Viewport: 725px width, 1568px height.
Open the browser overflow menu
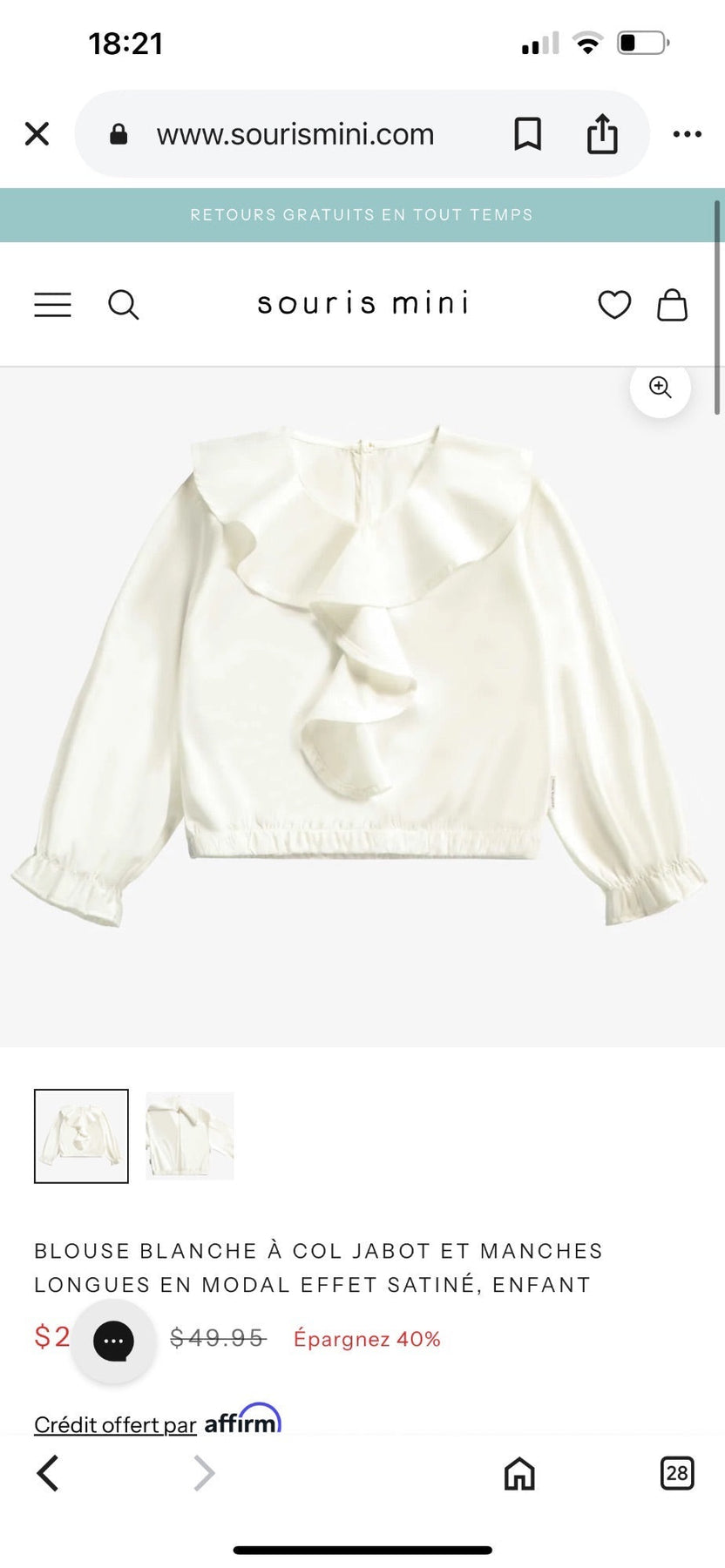tap(687, 134)
